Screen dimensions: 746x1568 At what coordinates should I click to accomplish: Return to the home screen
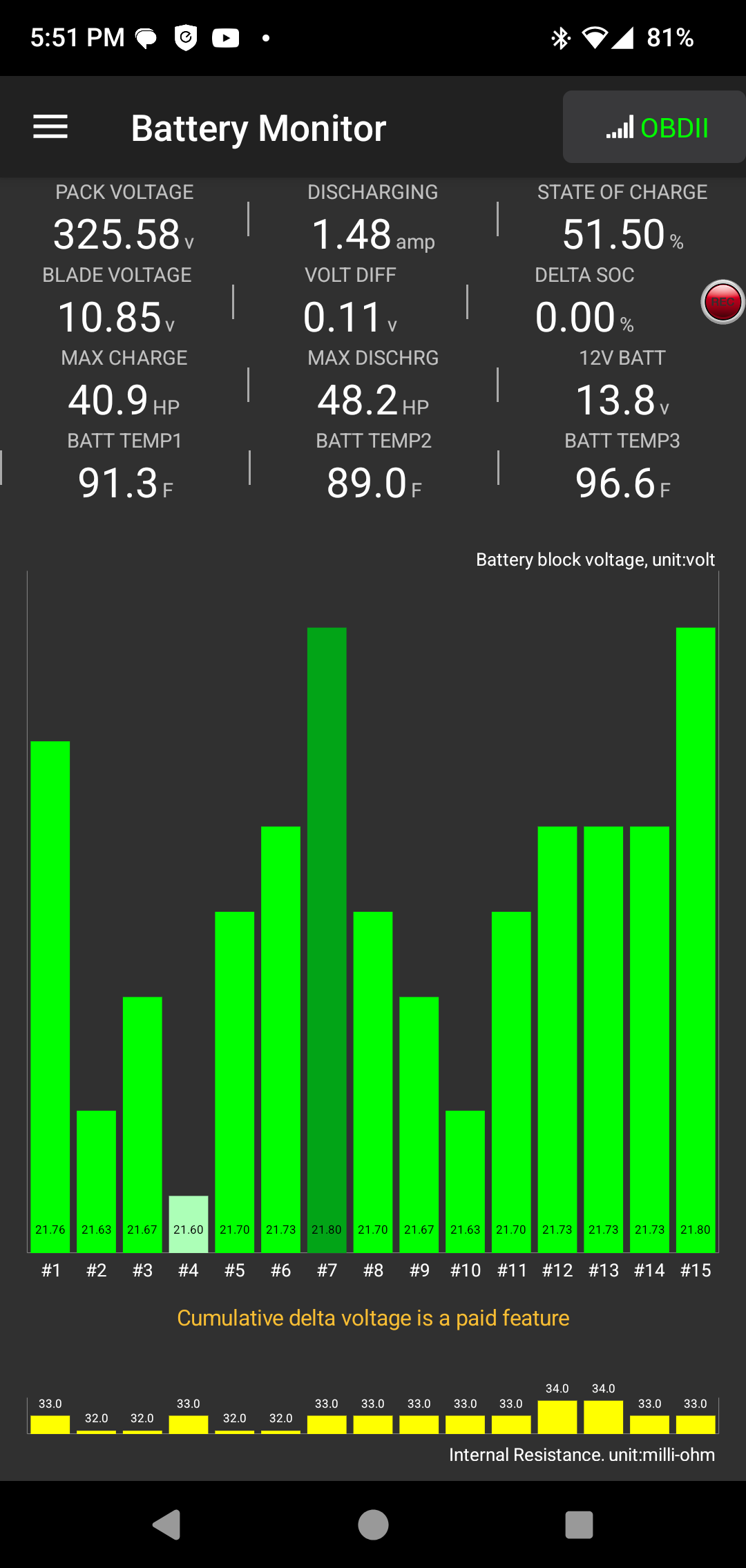pyautogui.click(x=373, y=1524)
